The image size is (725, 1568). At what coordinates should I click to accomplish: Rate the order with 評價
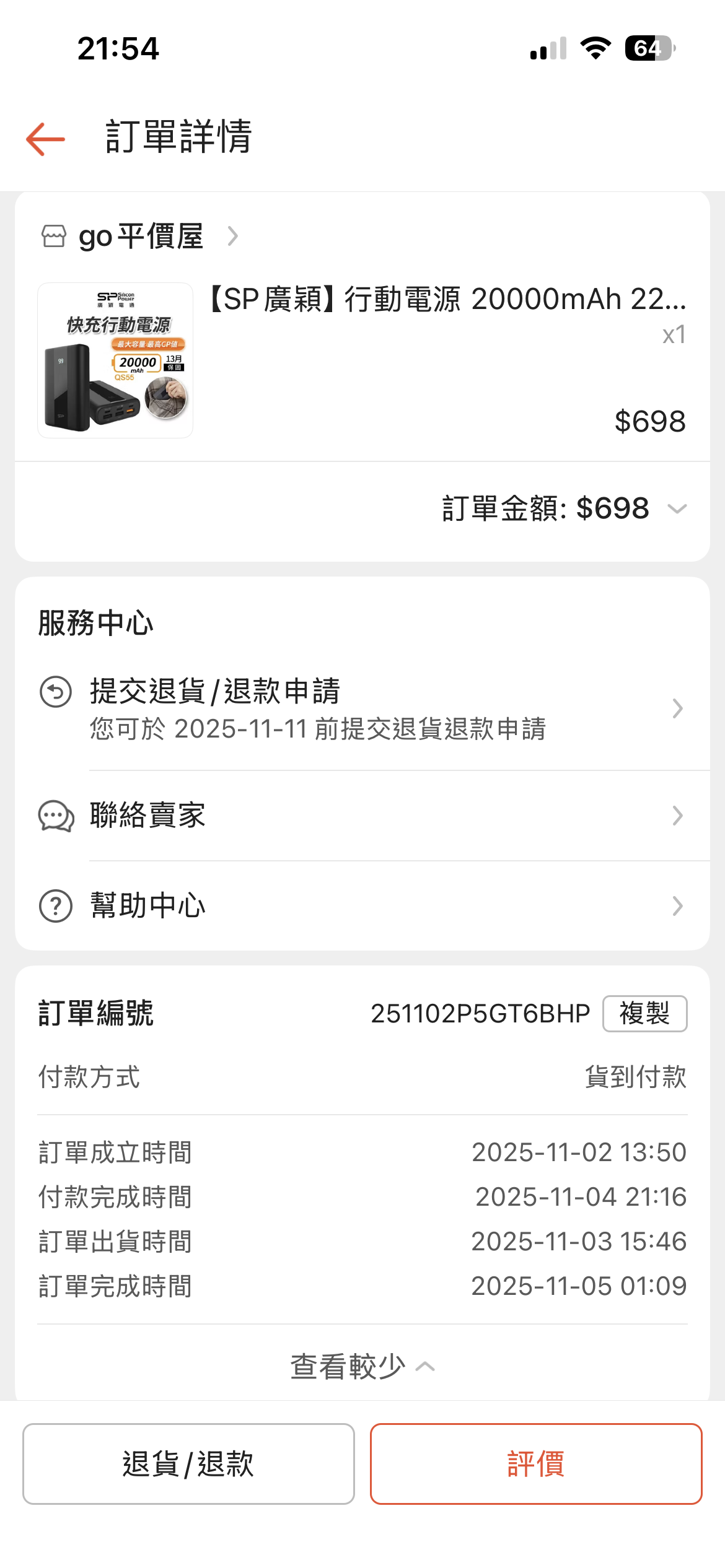(x=536, y=1464)
